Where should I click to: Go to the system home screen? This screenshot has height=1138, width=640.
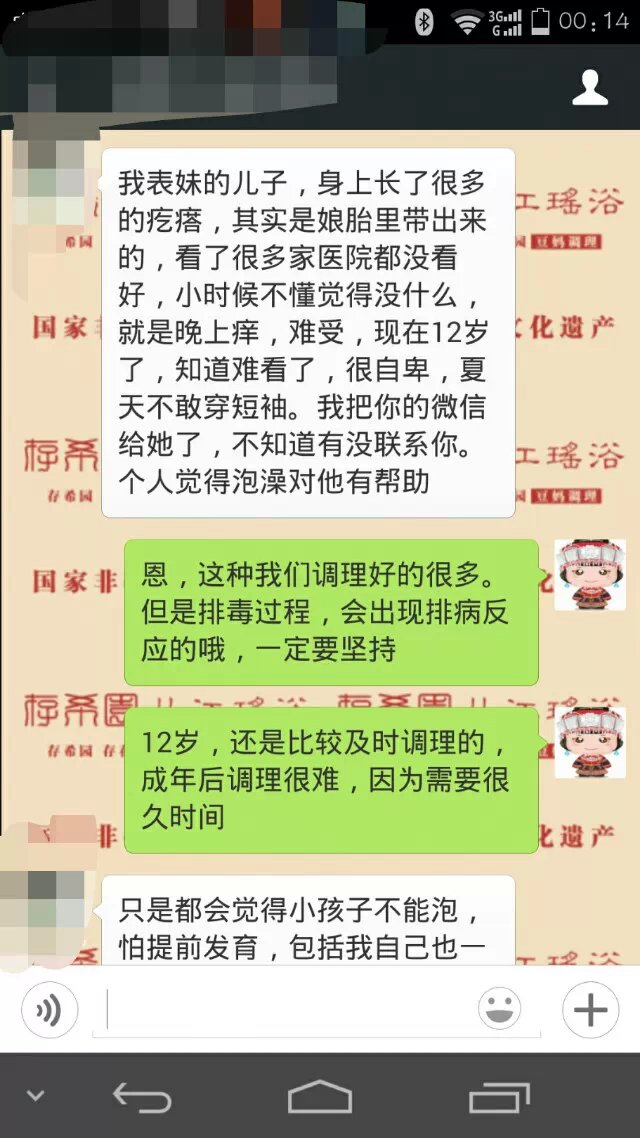click(x=320, y=1097)
